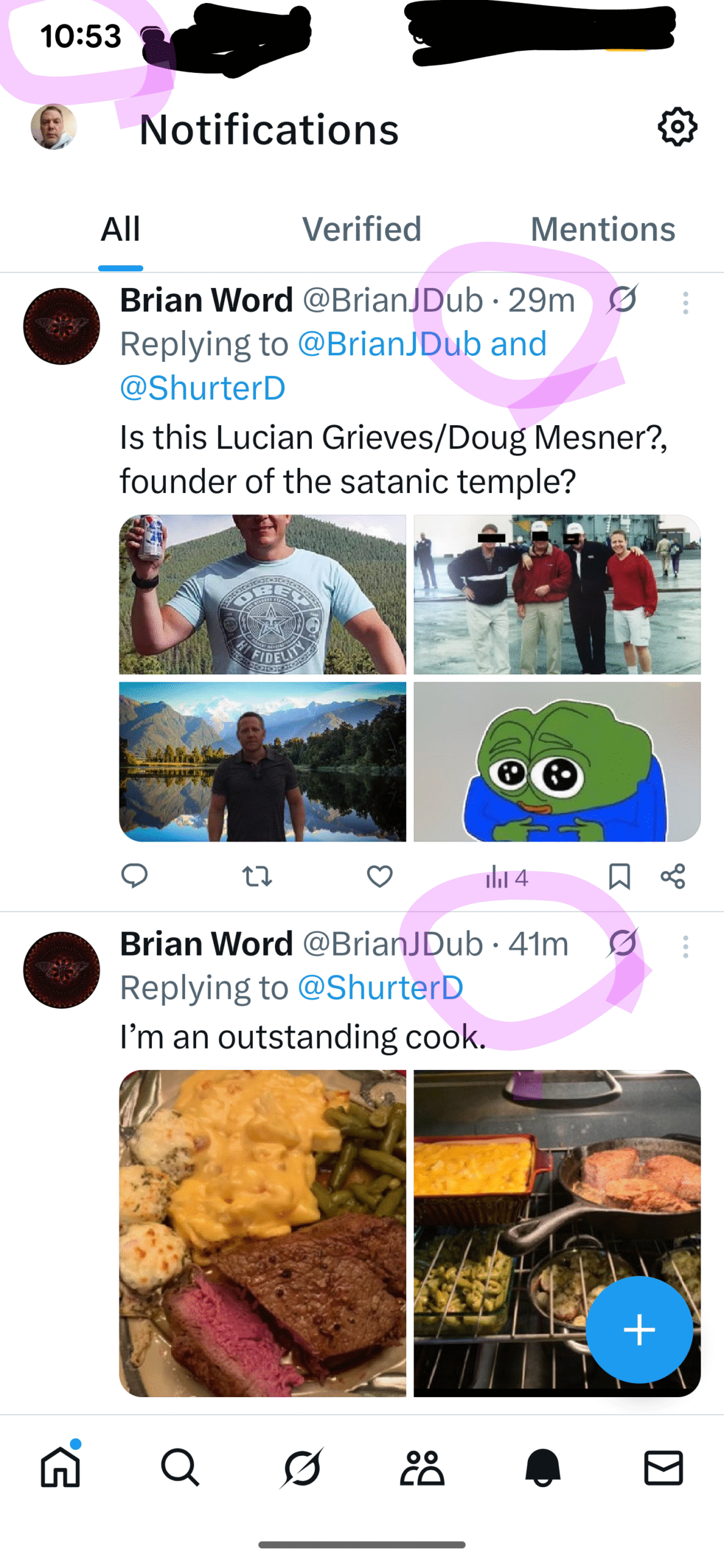Open the @ShurterD link in the cook post
Screen dimensions: 724x1568
click(380, 987)
